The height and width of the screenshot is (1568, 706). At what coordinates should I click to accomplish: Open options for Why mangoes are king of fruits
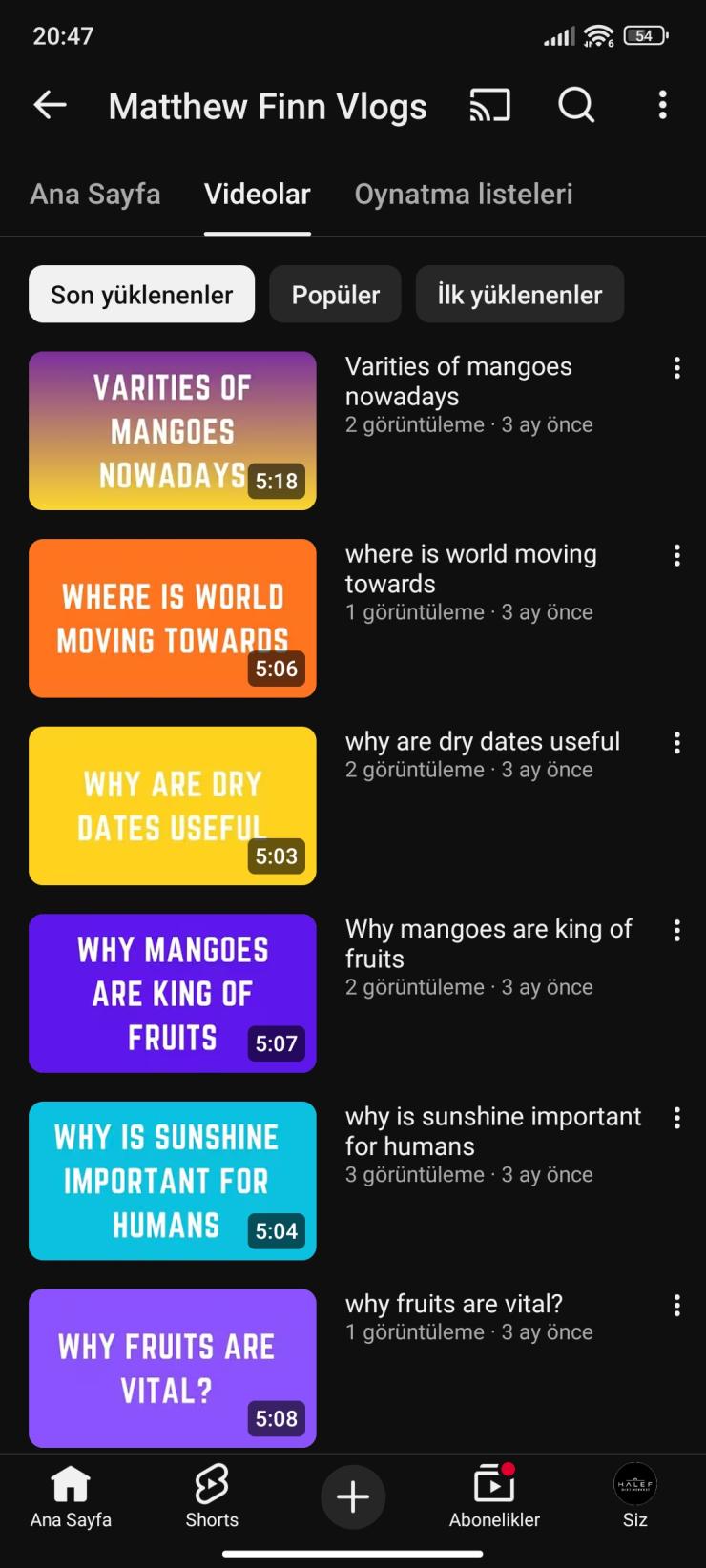click(x=676, y=930)
